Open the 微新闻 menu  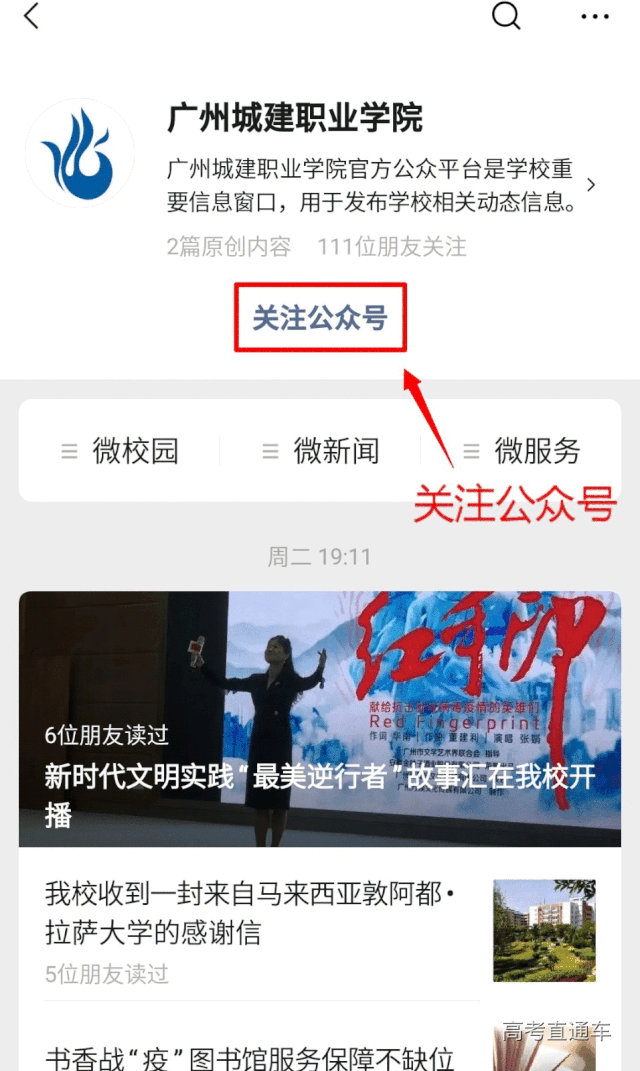click(x=320, y=451)
